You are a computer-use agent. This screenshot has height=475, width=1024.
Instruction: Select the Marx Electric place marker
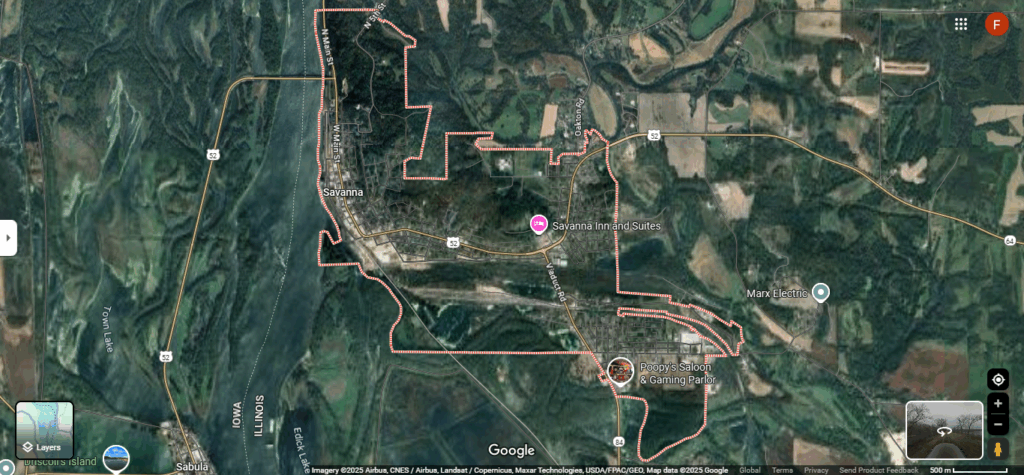tap(821, 292)
